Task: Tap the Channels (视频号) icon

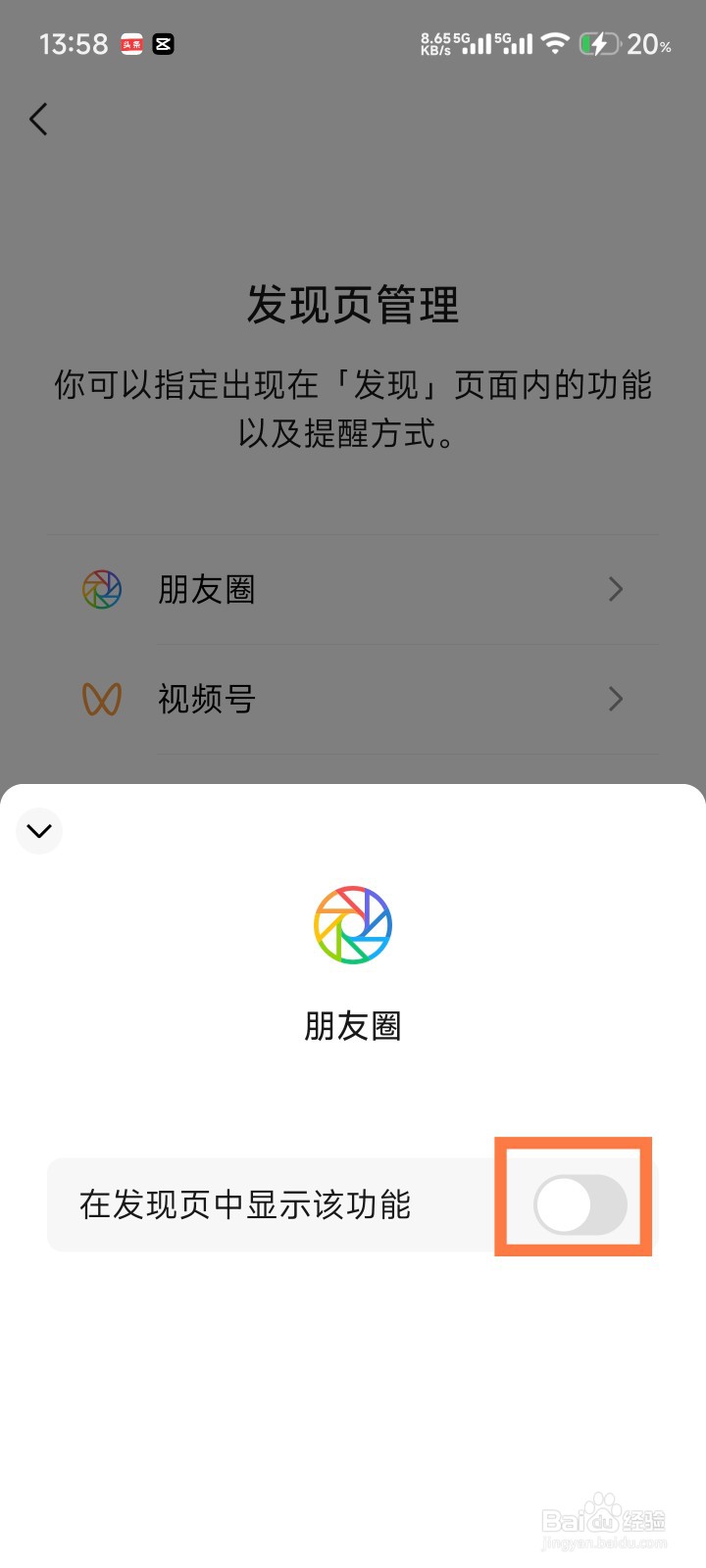Action: [x=101, y=699]
